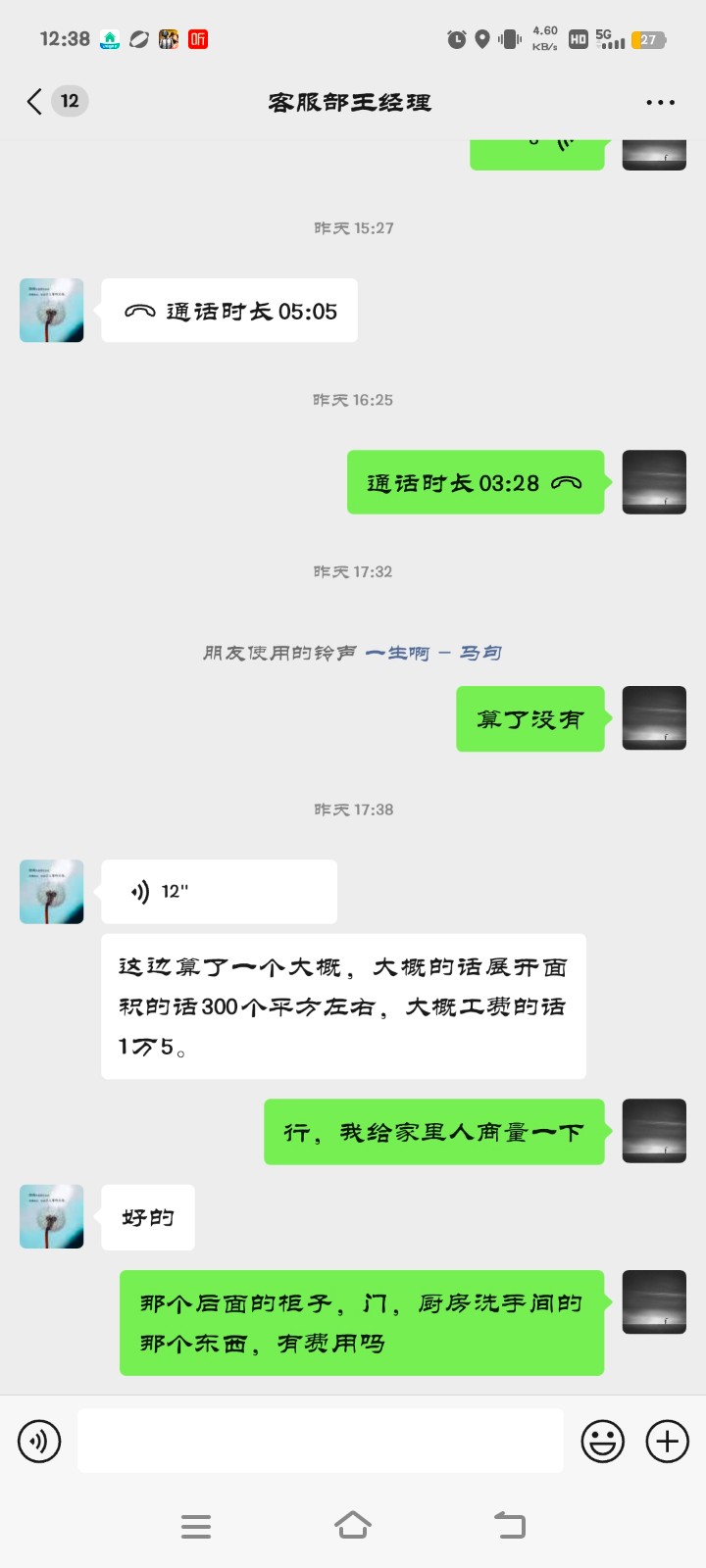Open the ringtone link 一生啊 – 马句
Viewport: 706px width, 1568px height.
[432, 653]
